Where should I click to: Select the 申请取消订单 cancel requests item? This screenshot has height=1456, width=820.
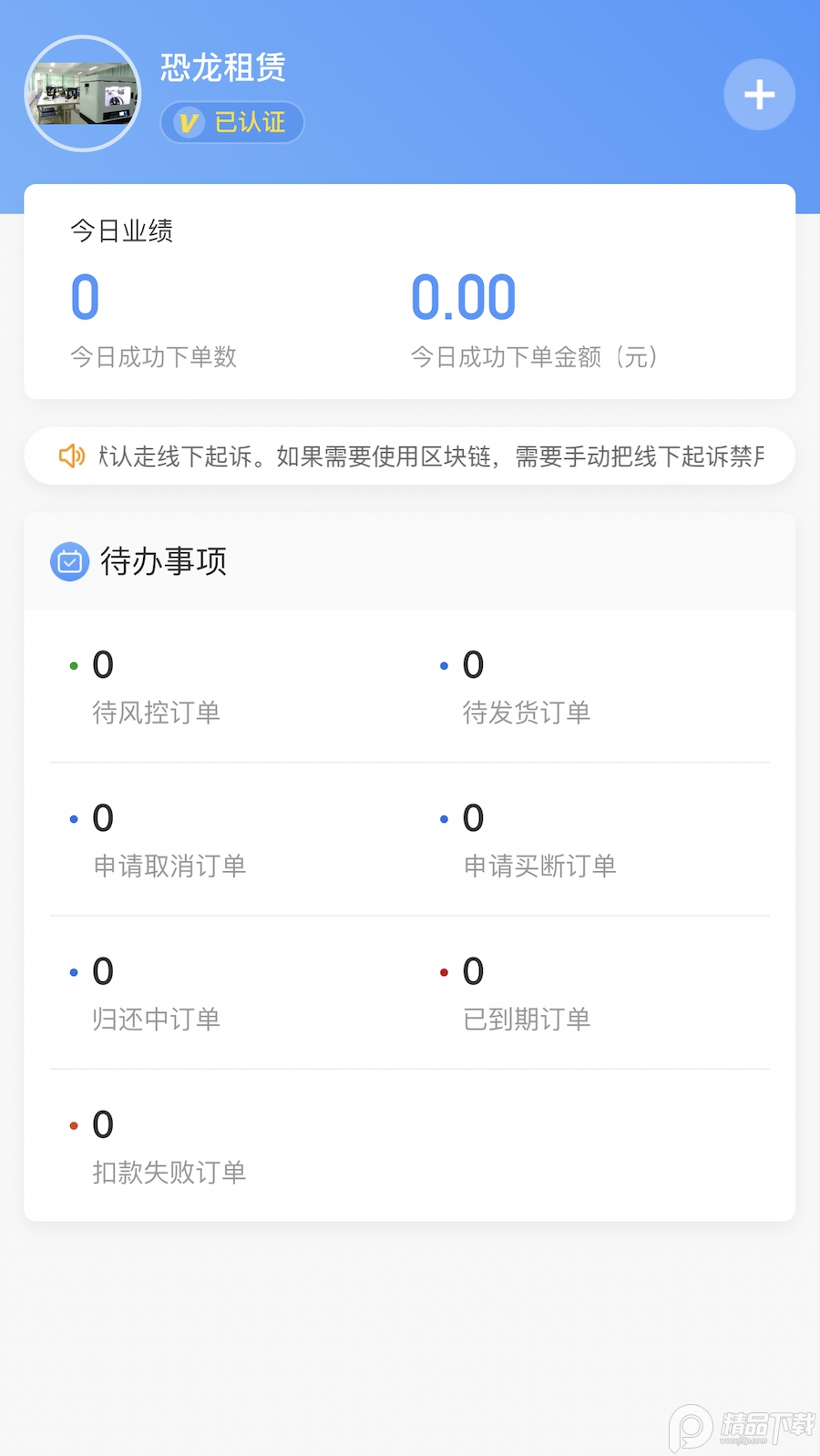[169, 866]
